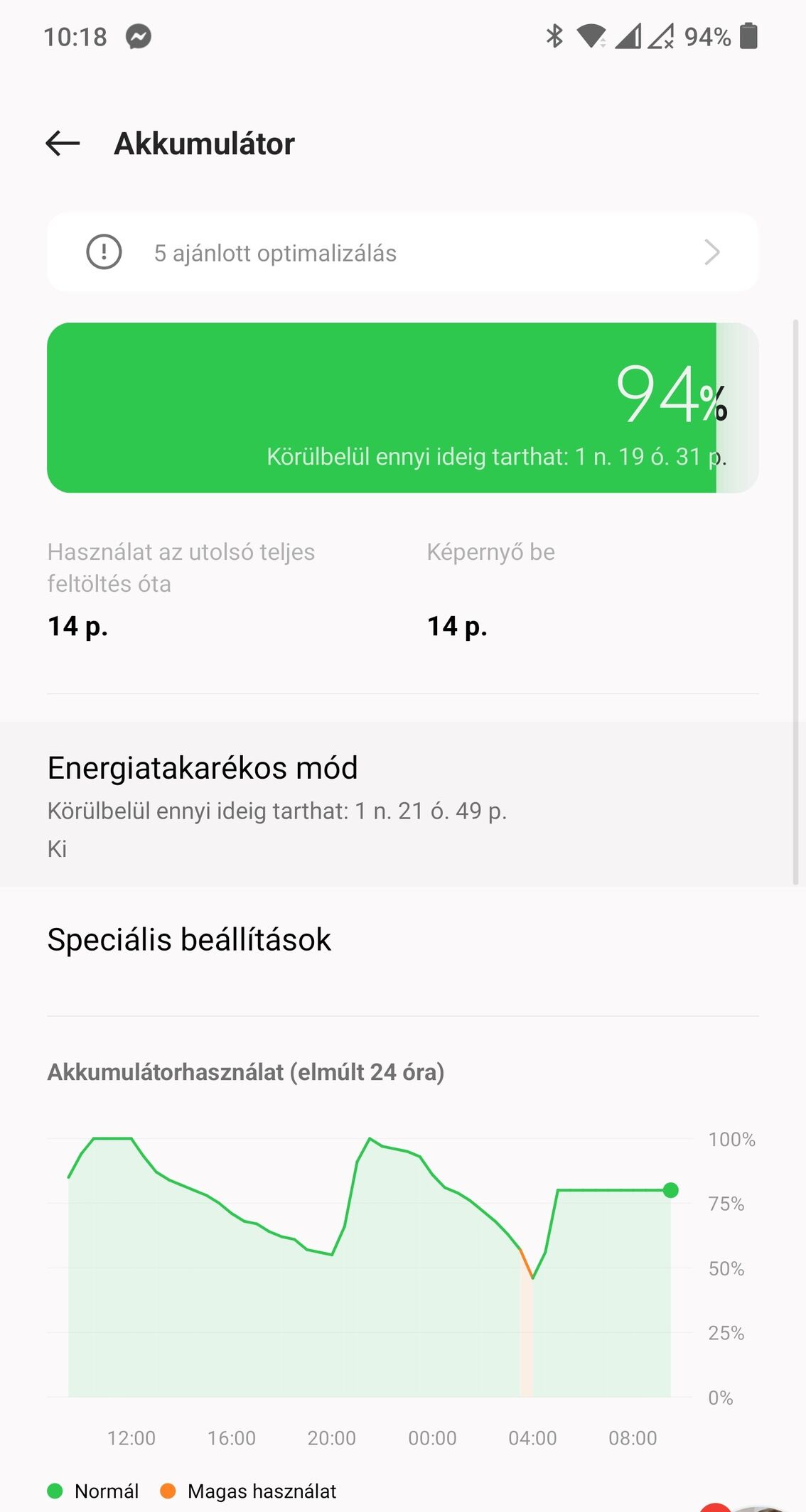Screen dimensions: 806x1512
Task: Open Energiatakarékos mód settings
Action: [x=403, y=804]
